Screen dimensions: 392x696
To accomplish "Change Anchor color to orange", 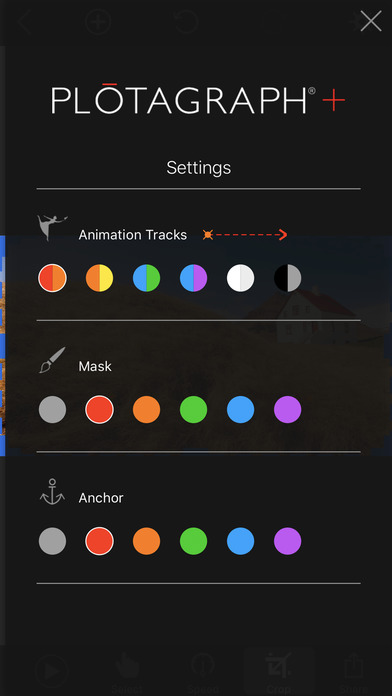I will tap(147, 541).
